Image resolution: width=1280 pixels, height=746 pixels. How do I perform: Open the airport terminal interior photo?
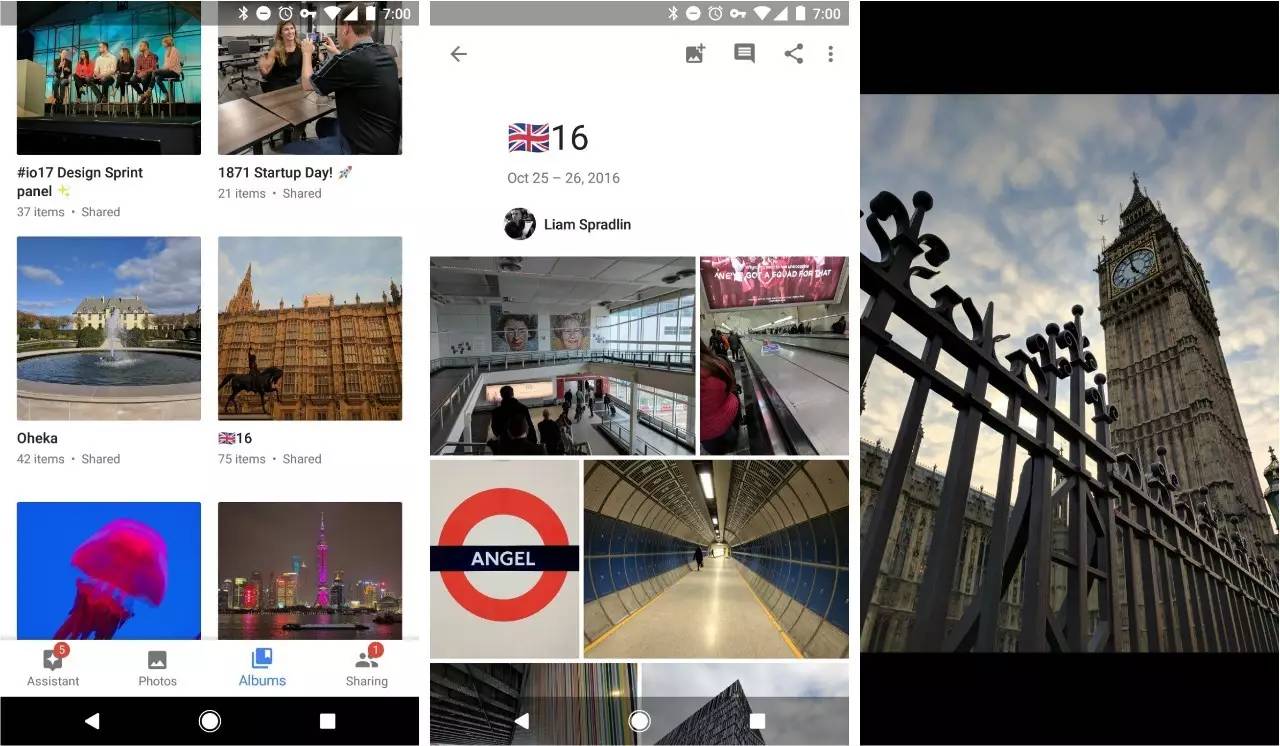562,356
